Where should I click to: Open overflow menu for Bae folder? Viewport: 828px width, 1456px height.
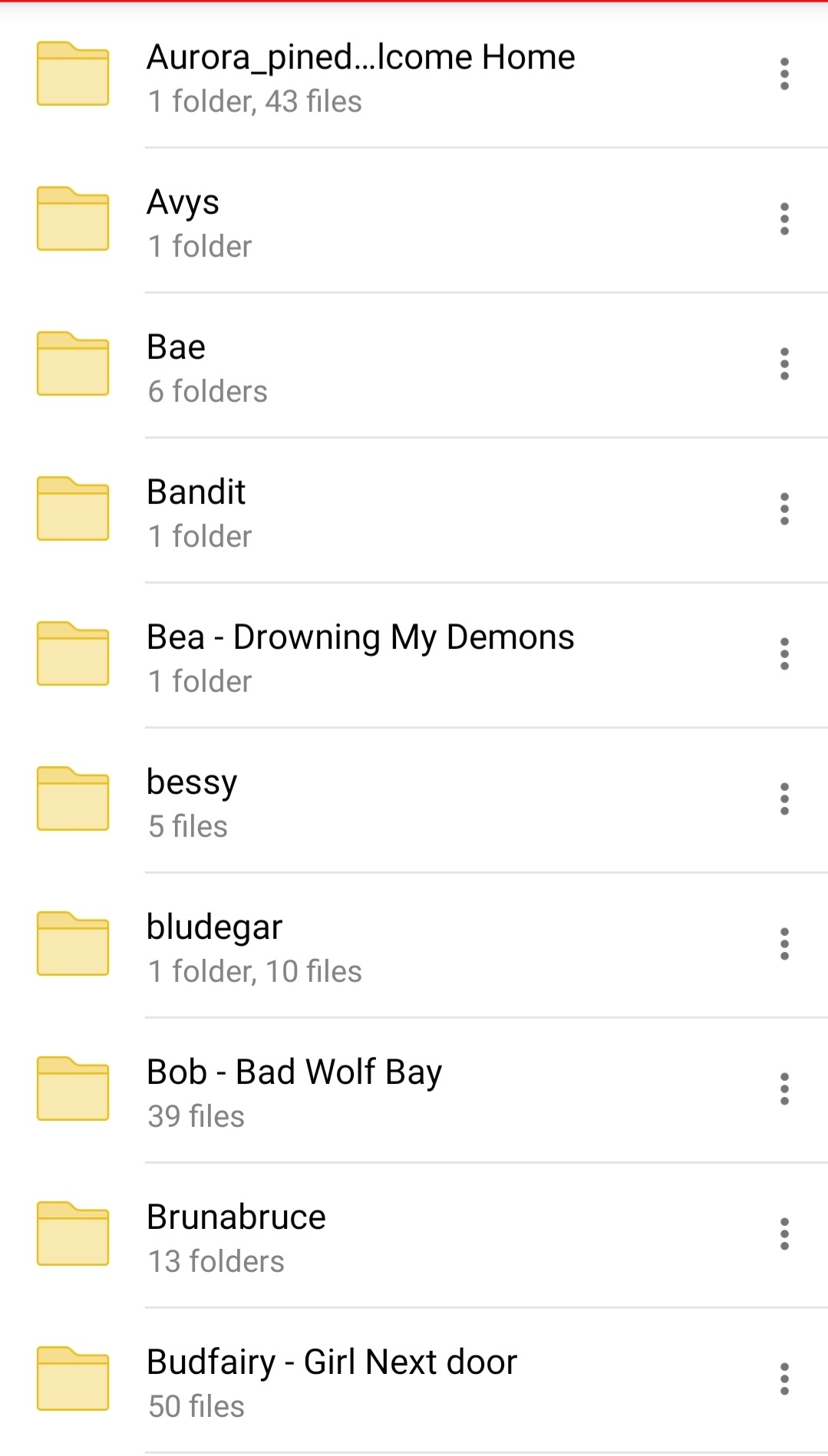point(784,364)
